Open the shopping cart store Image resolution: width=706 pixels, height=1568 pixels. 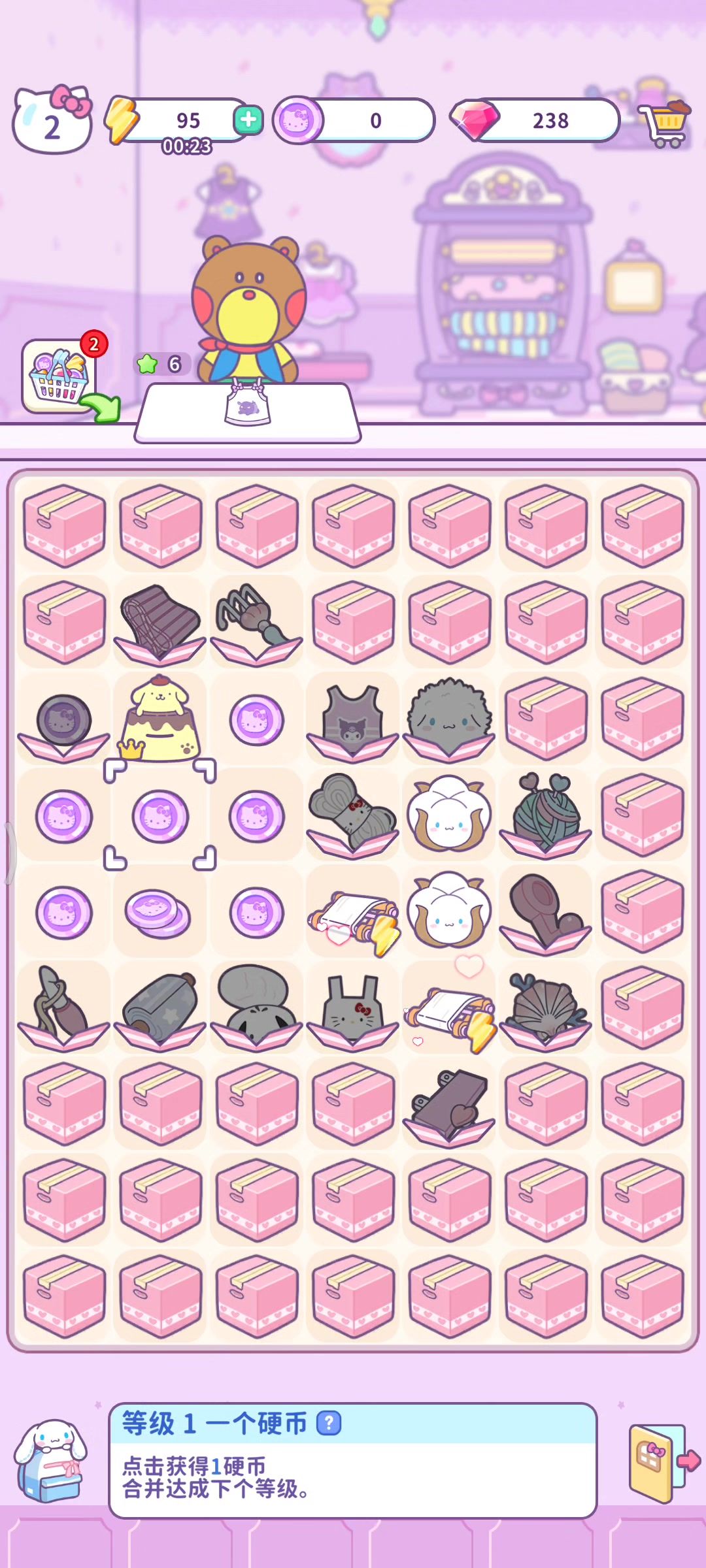coord(664,123)
